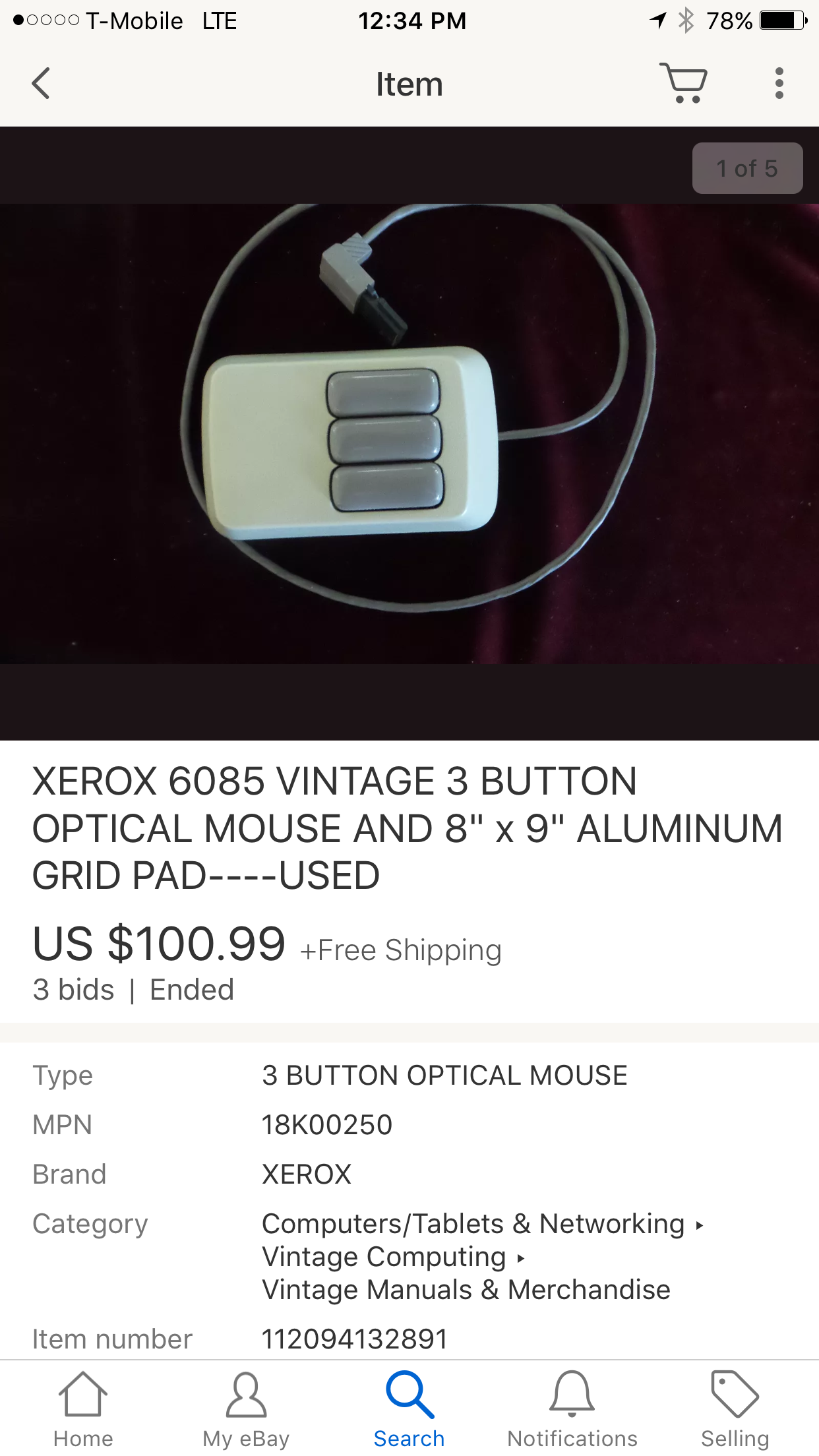The image size is (819, 1456).
Task: Open the Computers/Tablets & Networking category
Action: tap(473, 1224)
